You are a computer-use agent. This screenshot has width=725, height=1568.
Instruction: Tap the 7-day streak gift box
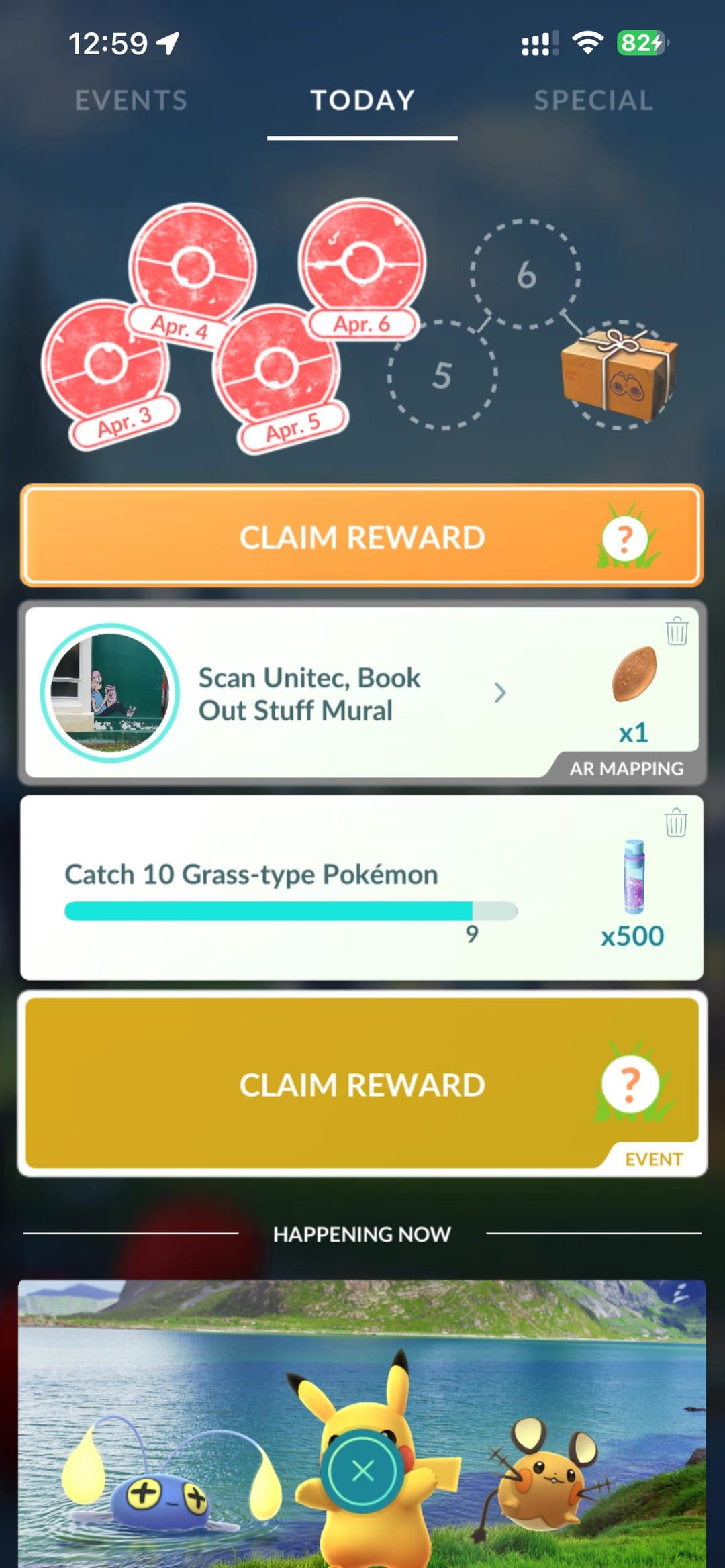pos(619,373)
